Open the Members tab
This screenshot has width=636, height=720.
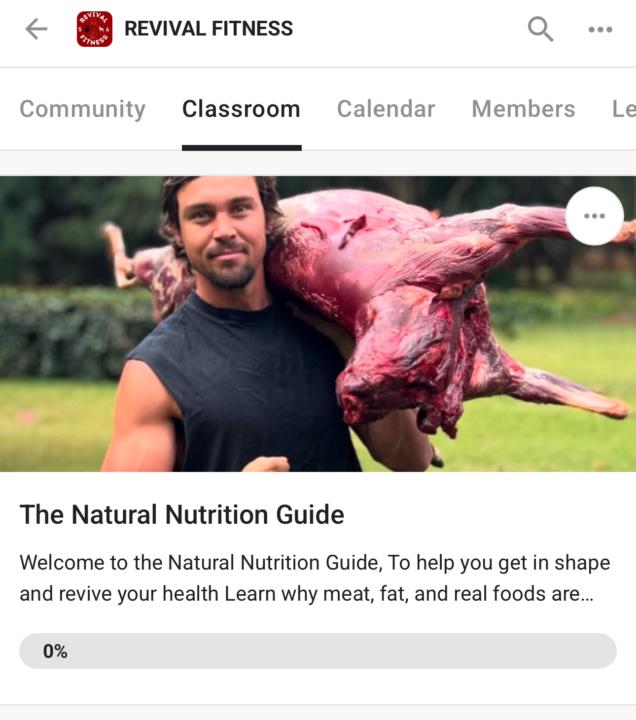point(523,109)
